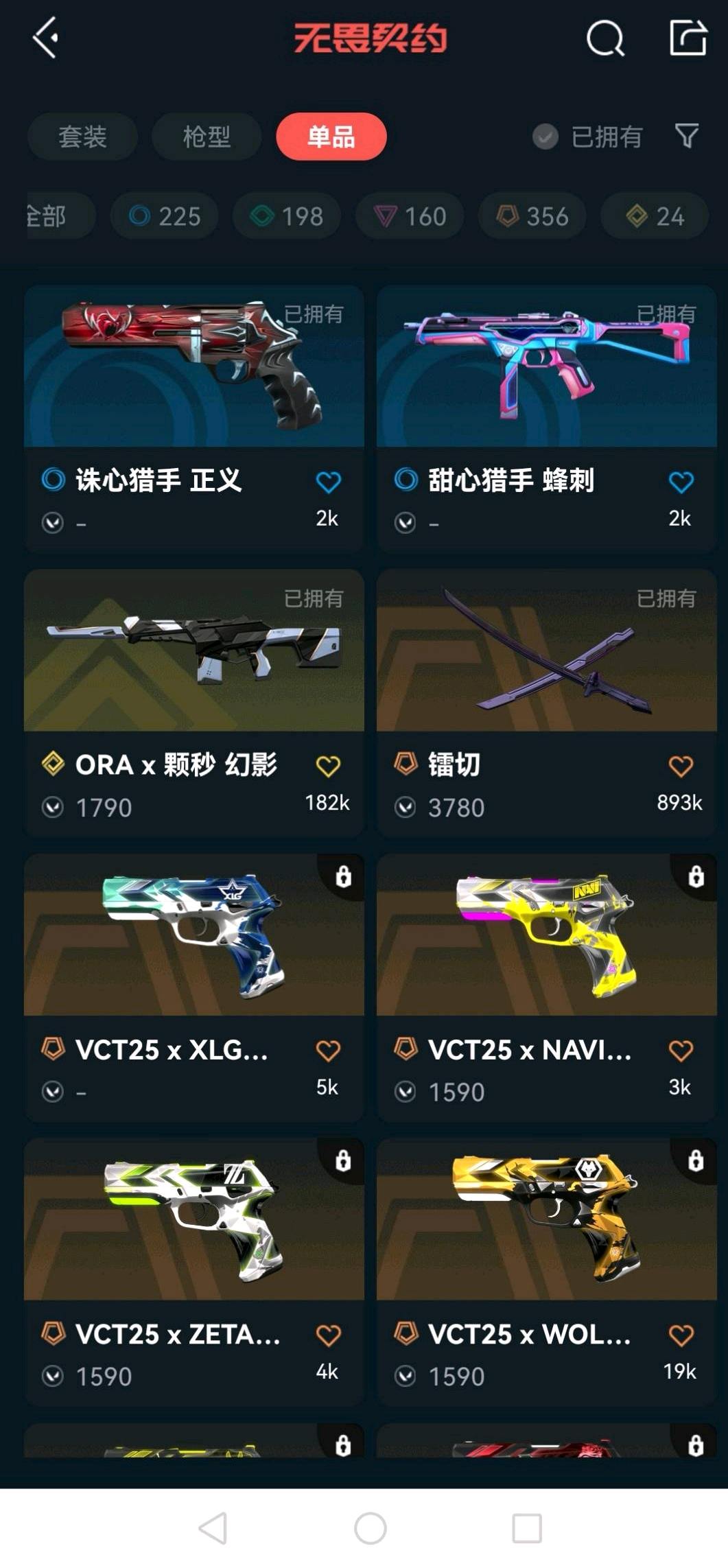Select the 225 rarity filter chip
The height and width of the screenshot is (1568, 728).
[165, 216]
